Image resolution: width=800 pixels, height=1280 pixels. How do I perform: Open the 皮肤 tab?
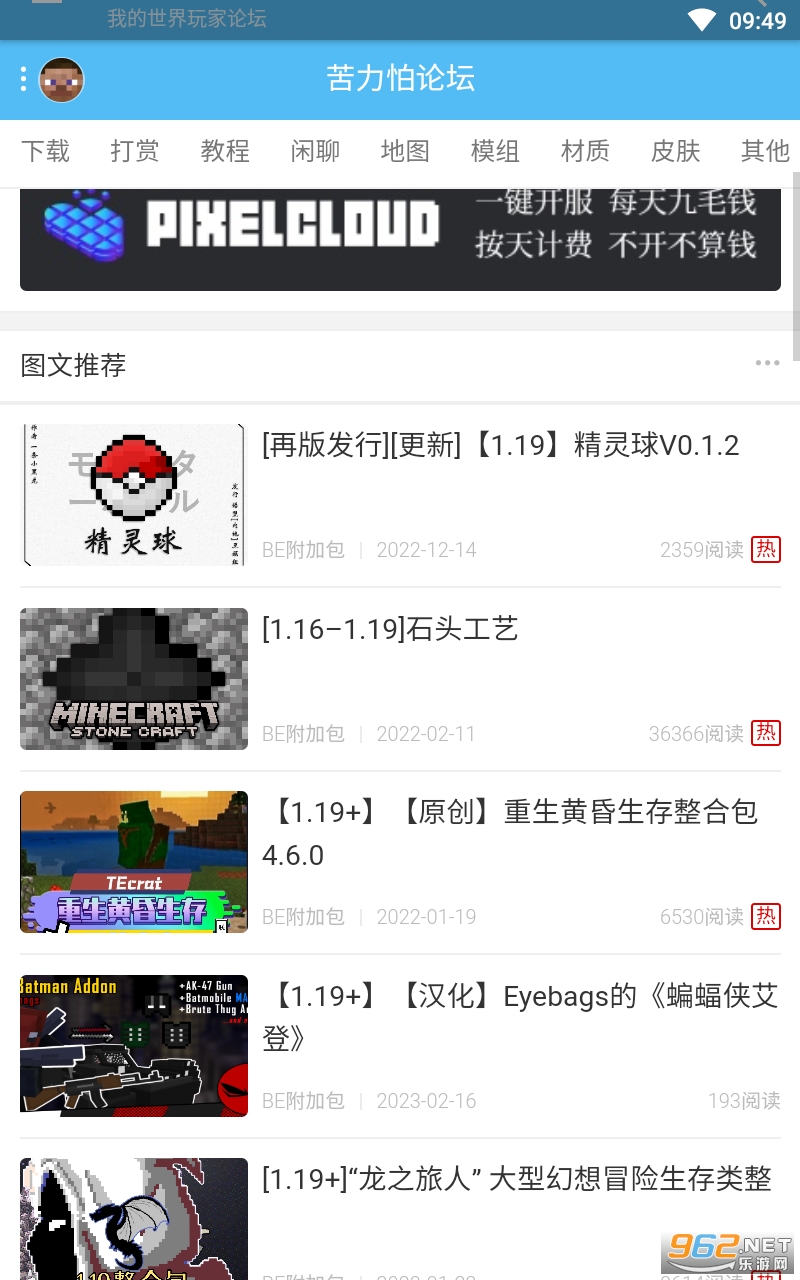675,151
